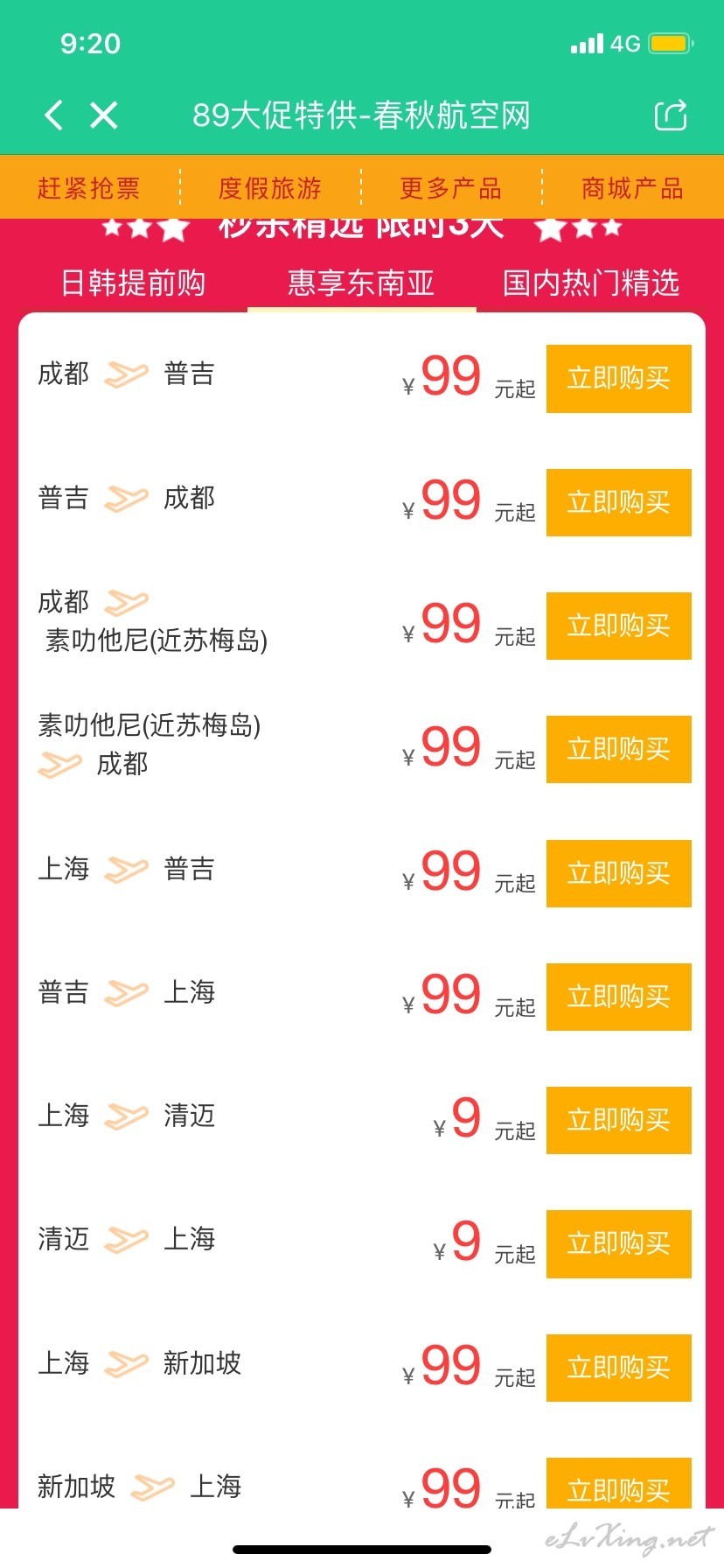This screenshot has width=724, height=1568.
Task: Buy the 成都 to 普吉 flight now
Action: (619, 378)
